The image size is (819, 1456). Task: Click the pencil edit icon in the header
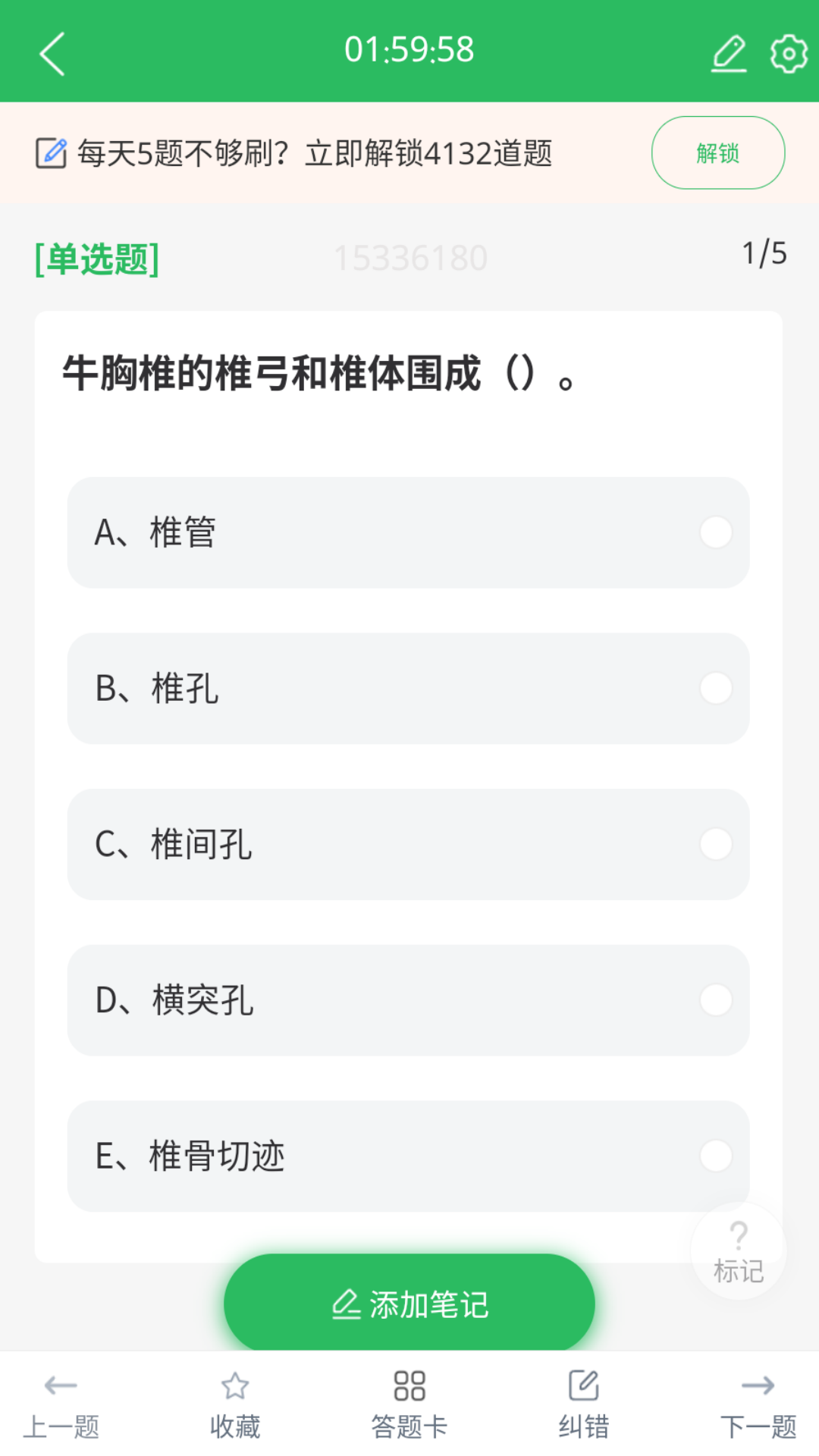(x=729, y=54)
